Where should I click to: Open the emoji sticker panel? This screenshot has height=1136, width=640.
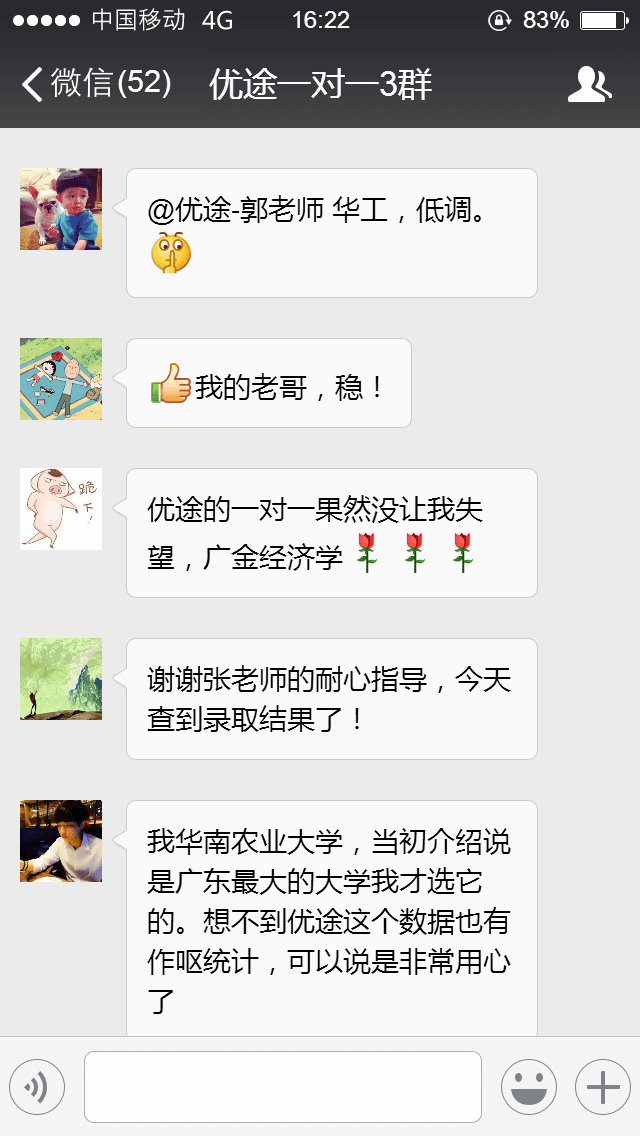[528, 1086]
